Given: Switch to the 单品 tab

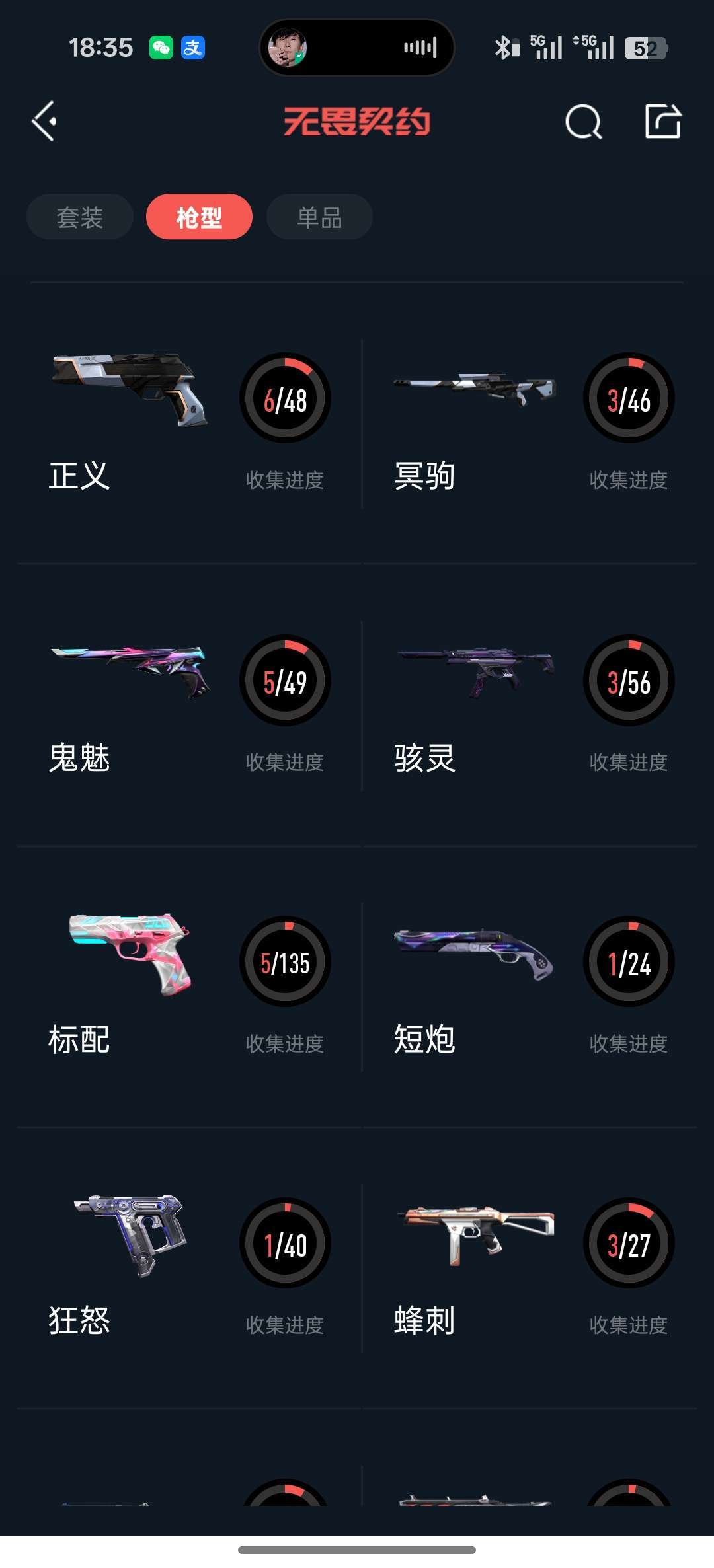Looking at the screenshot, I should 319,217.
